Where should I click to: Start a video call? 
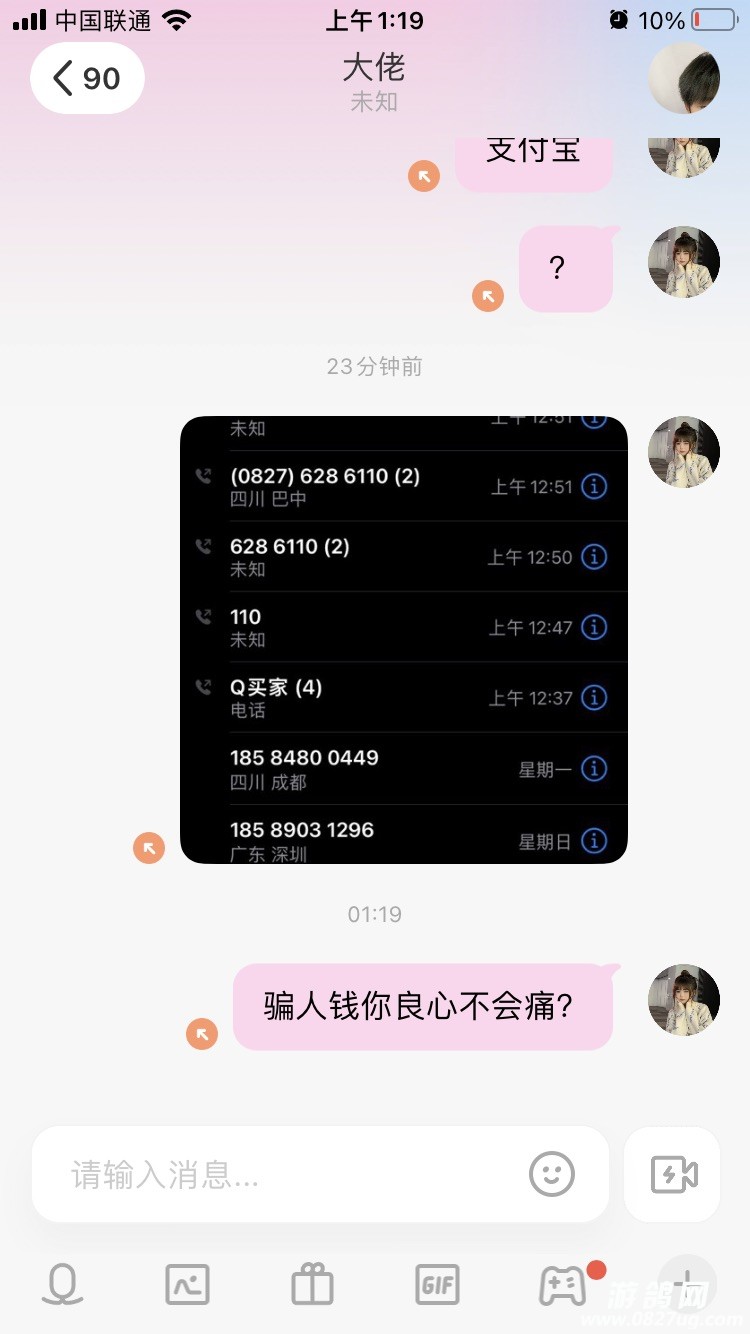[673, 1174]
